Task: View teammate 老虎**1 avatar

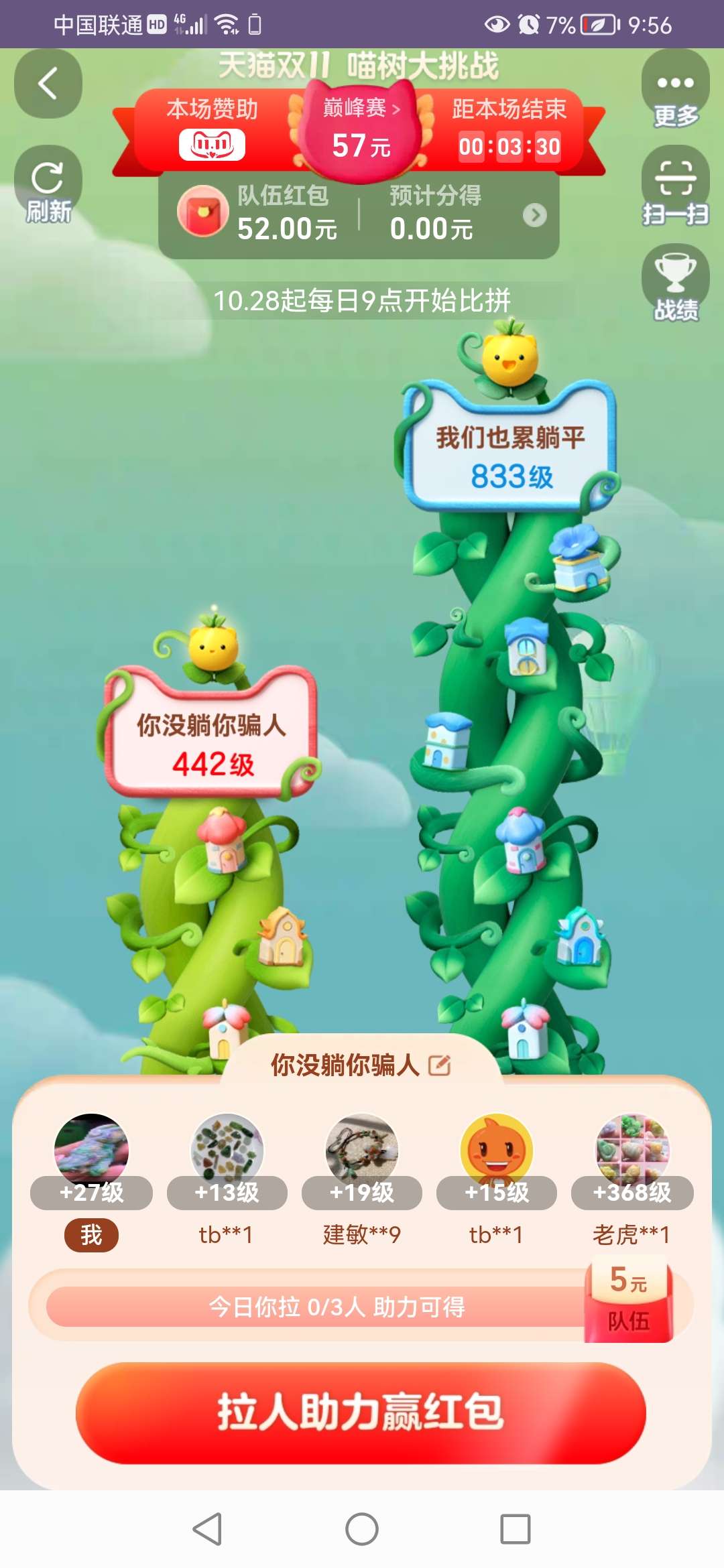Action: 631,1149
